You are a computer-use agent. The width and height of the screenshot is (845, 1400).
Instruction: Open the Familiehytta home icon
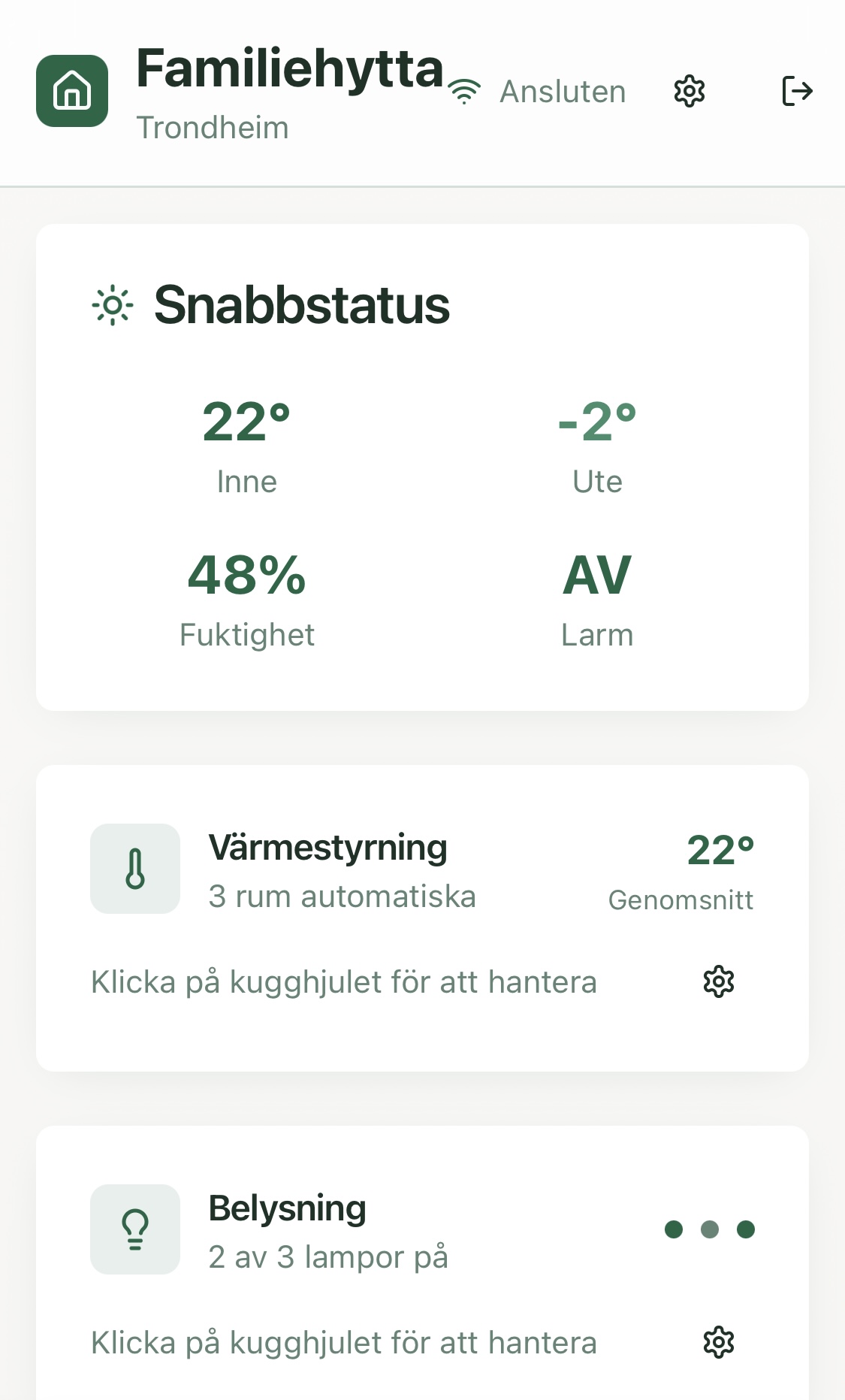tap(71, 90)
